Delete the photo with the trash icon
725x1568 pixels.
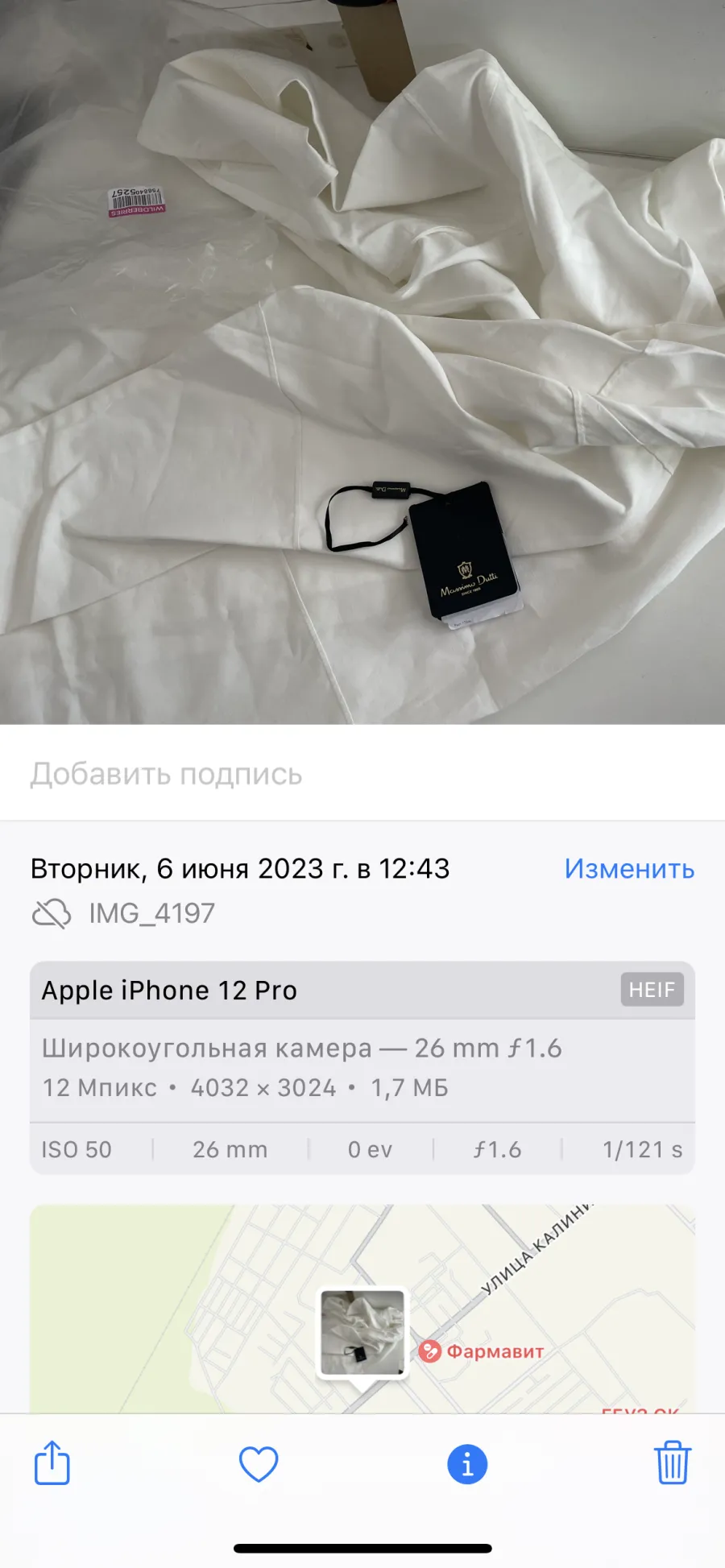672,1463
